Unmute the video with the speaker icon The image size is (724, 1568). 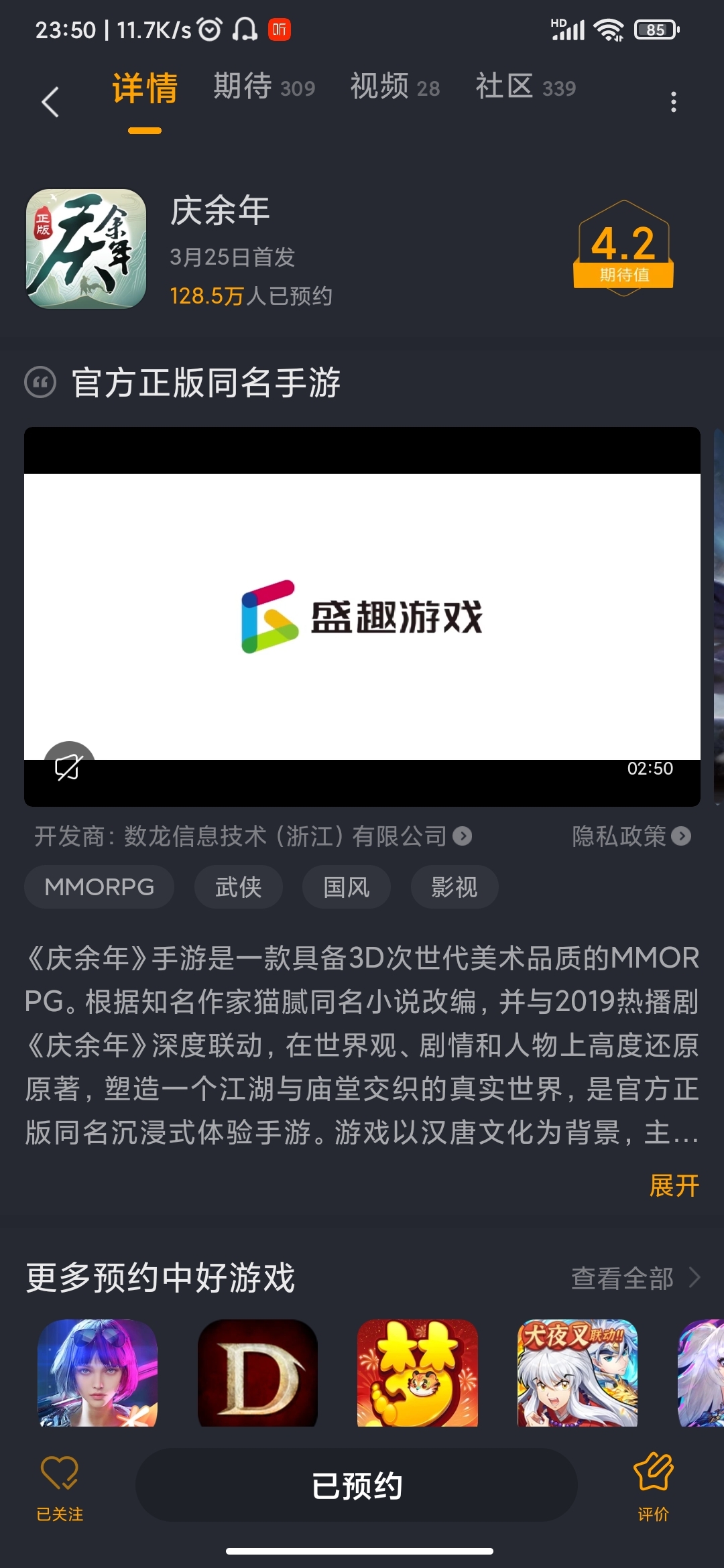click(x=68, y=767)
